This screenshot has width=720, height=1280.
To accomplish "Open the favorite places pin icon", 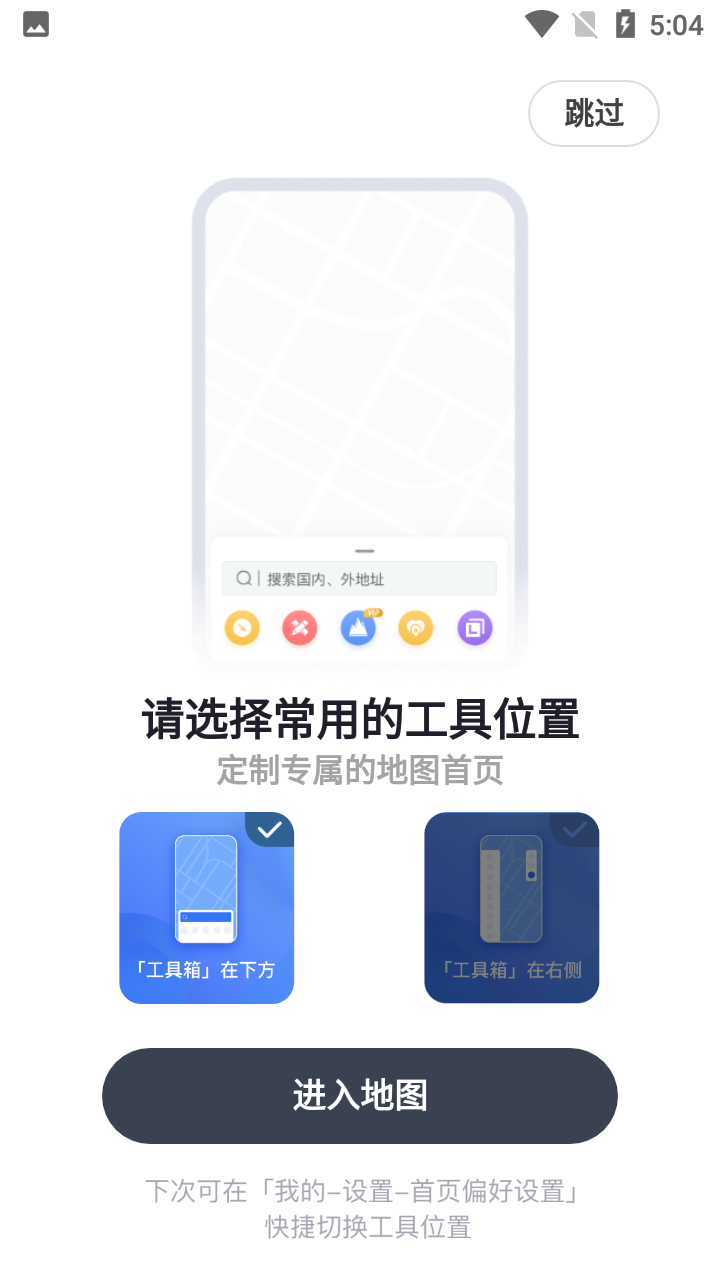I will tap(416, 628).
